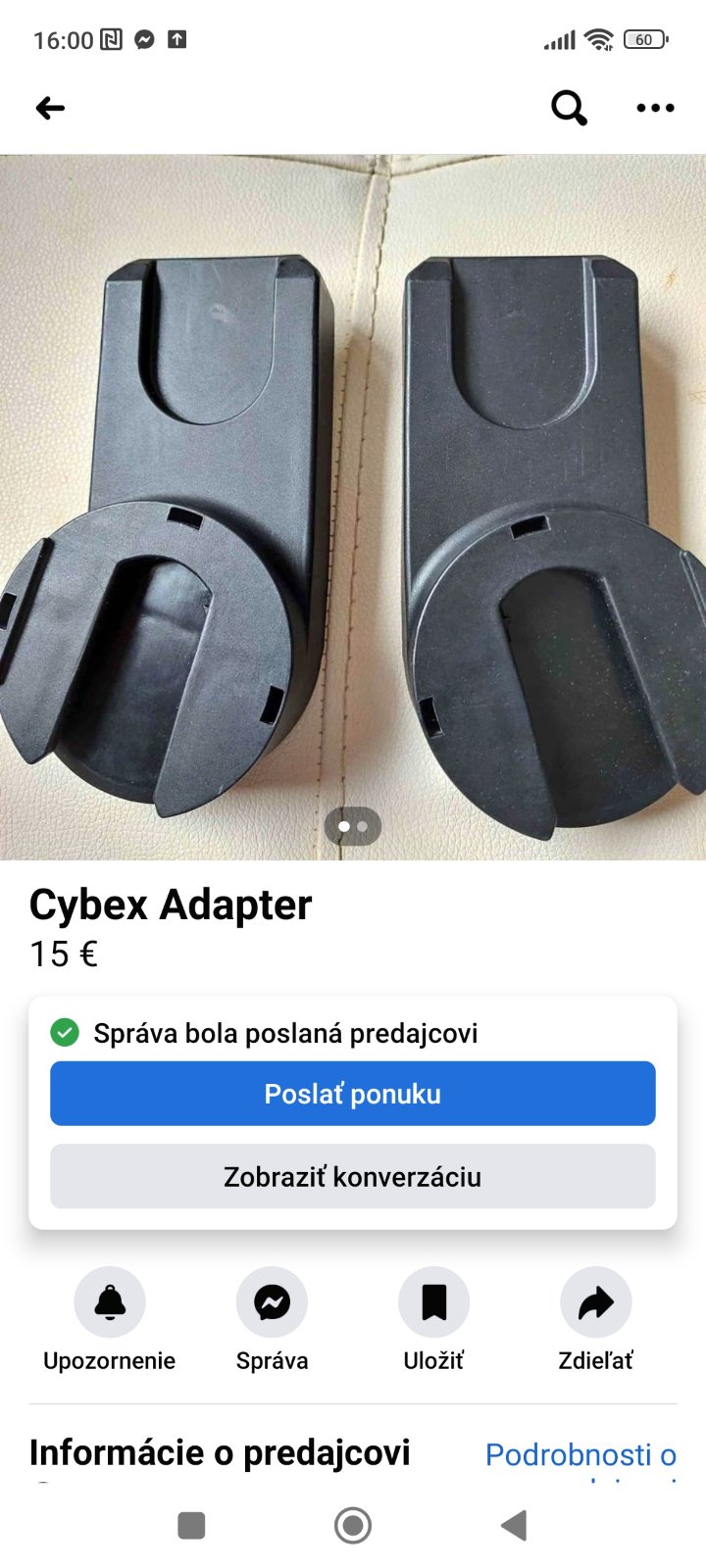The image size is (706, 1568).
Task: Open recent apps from the navigation bar
Action: tap(191, 1525)
